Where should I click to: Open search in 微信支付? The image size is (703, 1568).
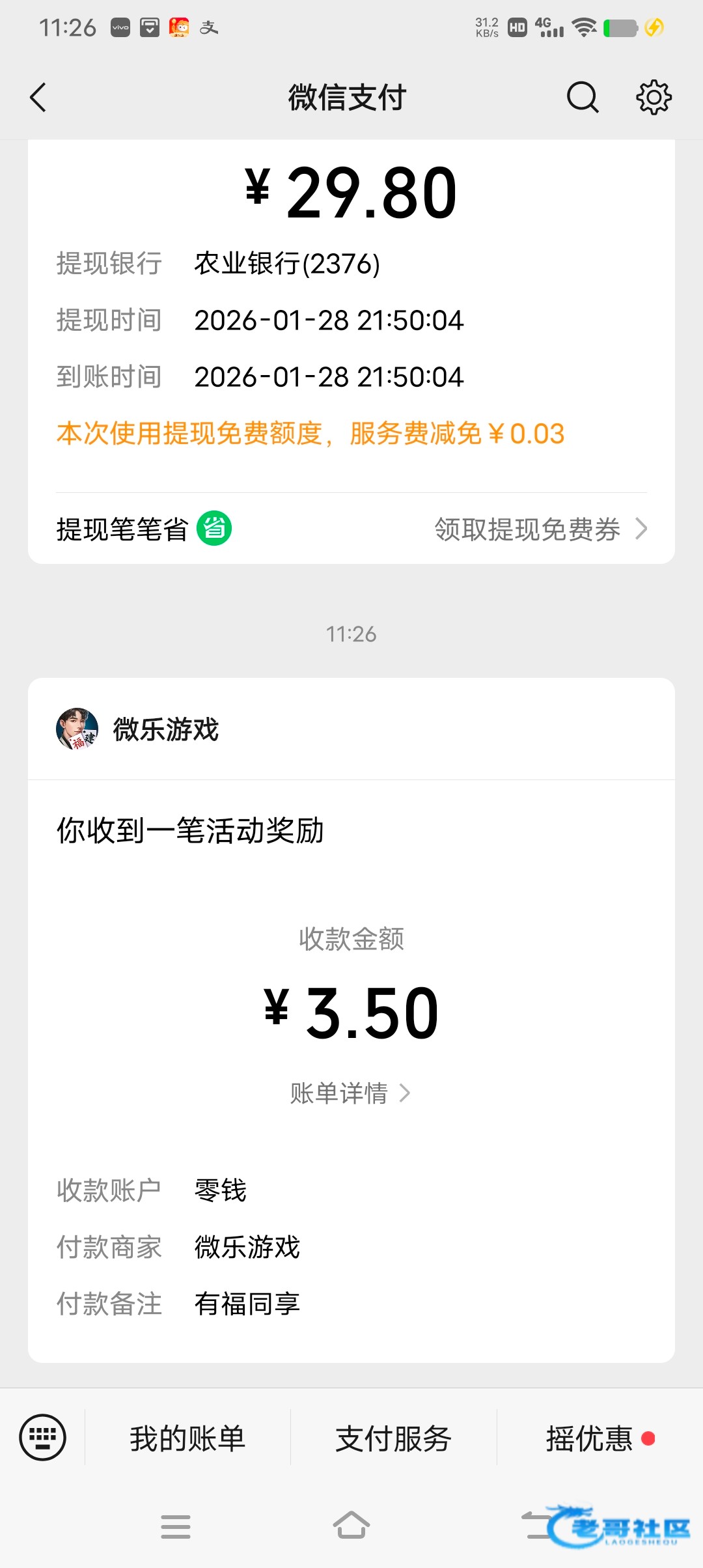(x=582, y=98)
